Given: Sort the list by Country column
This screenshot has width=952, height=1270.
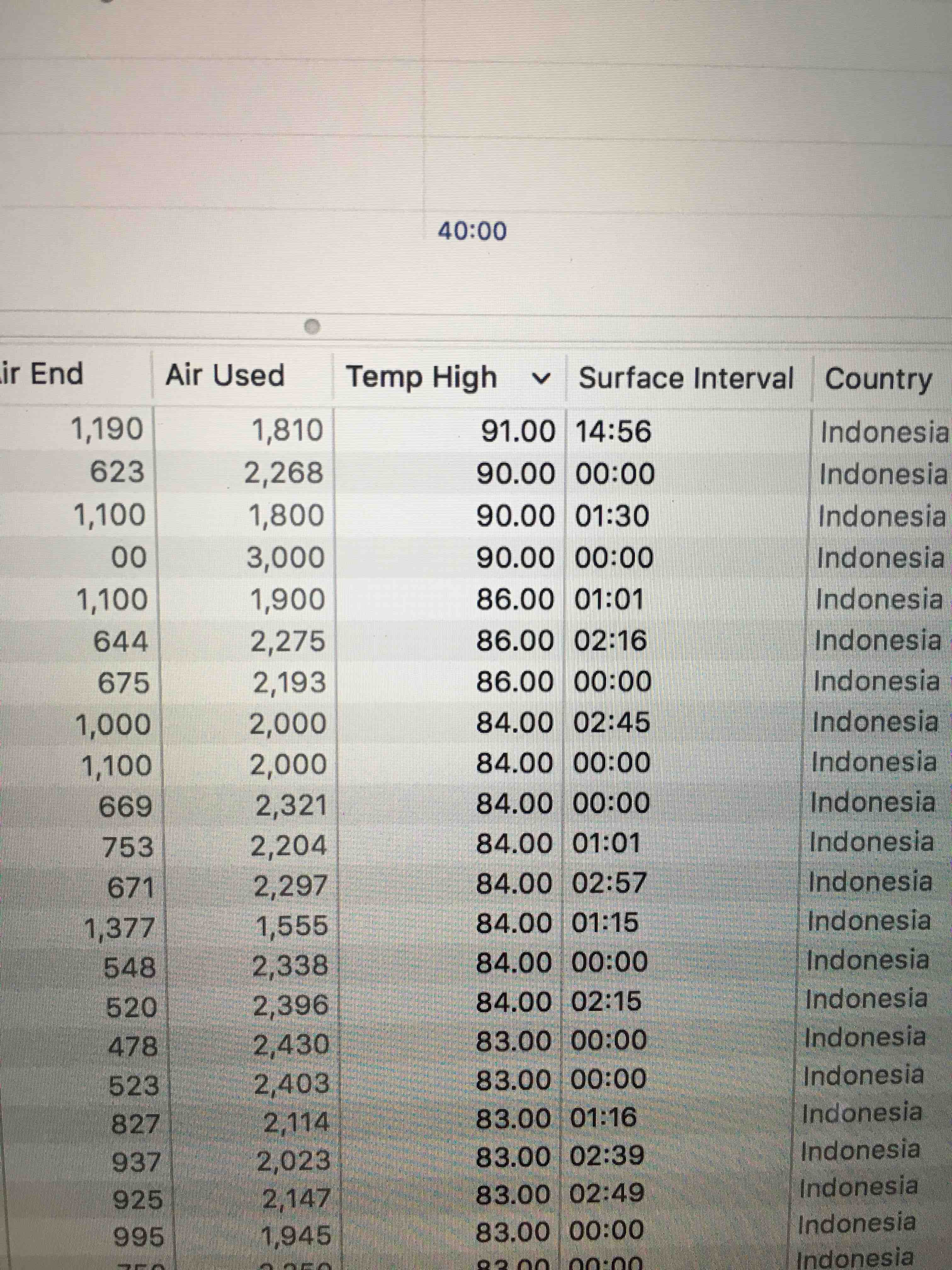Looking at the screenshot, I should [x=877, y=380].
